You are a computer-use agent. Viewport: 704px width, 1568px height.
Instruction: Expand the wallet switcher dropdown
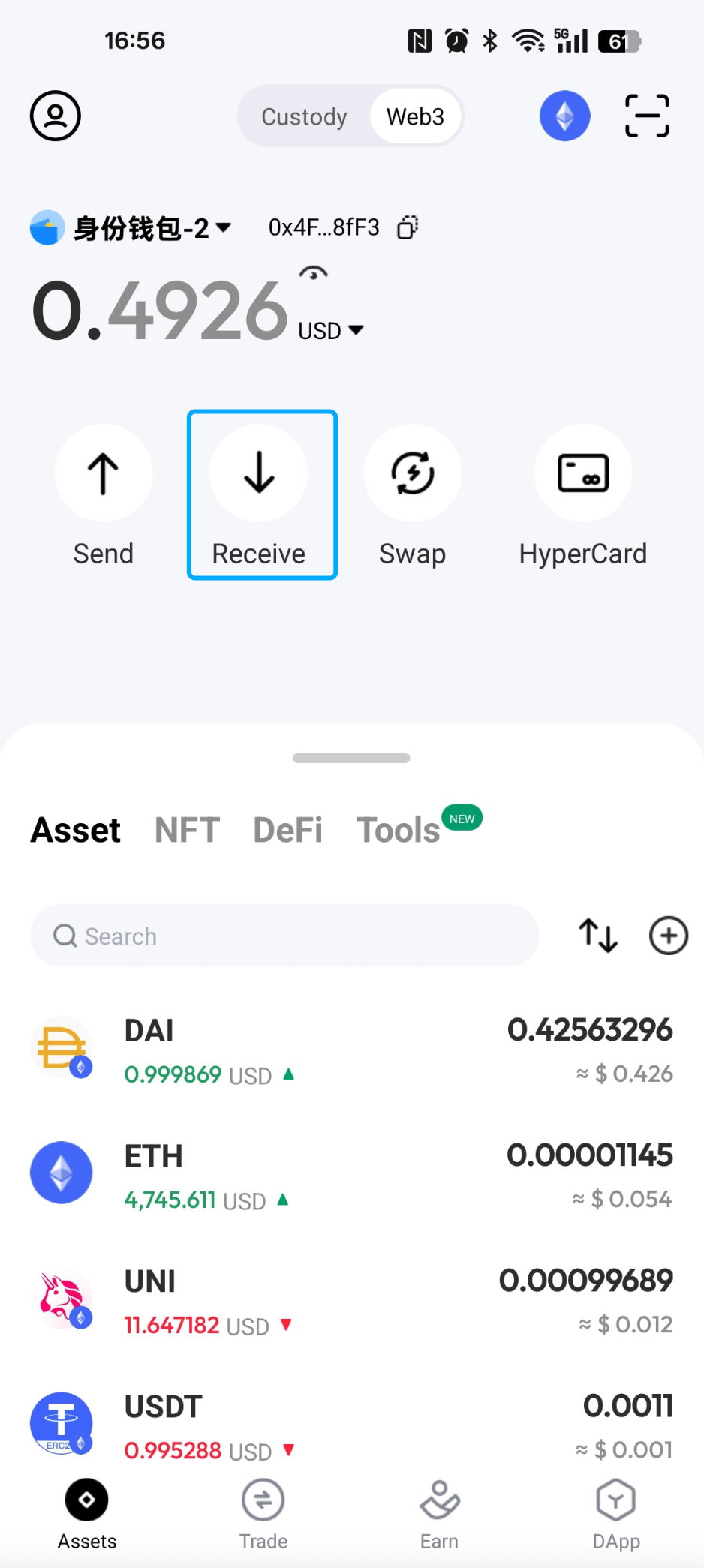[223, 227]
